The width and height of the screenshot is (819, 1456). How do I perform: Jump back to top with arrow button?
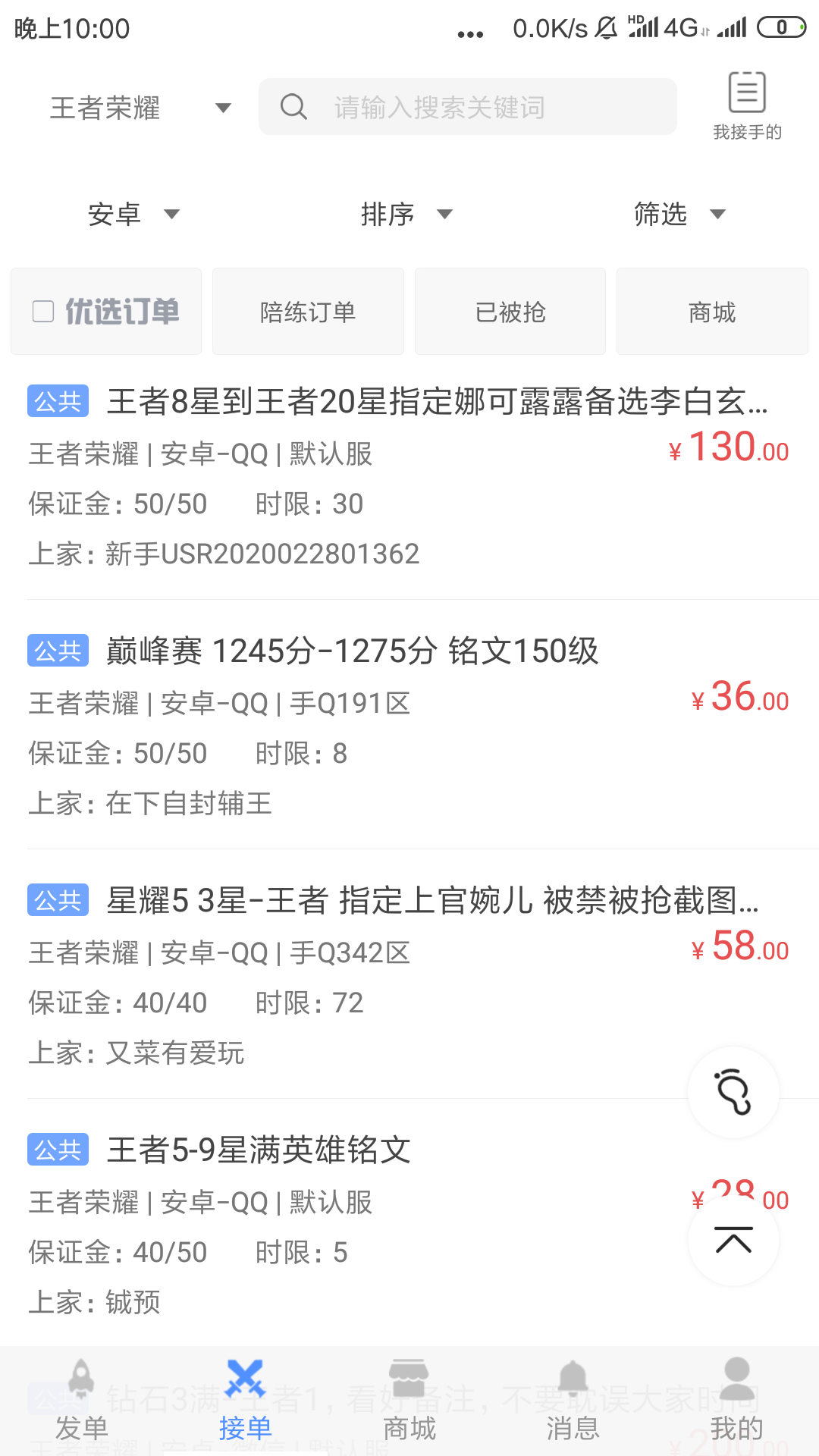tap(733, 1241)
